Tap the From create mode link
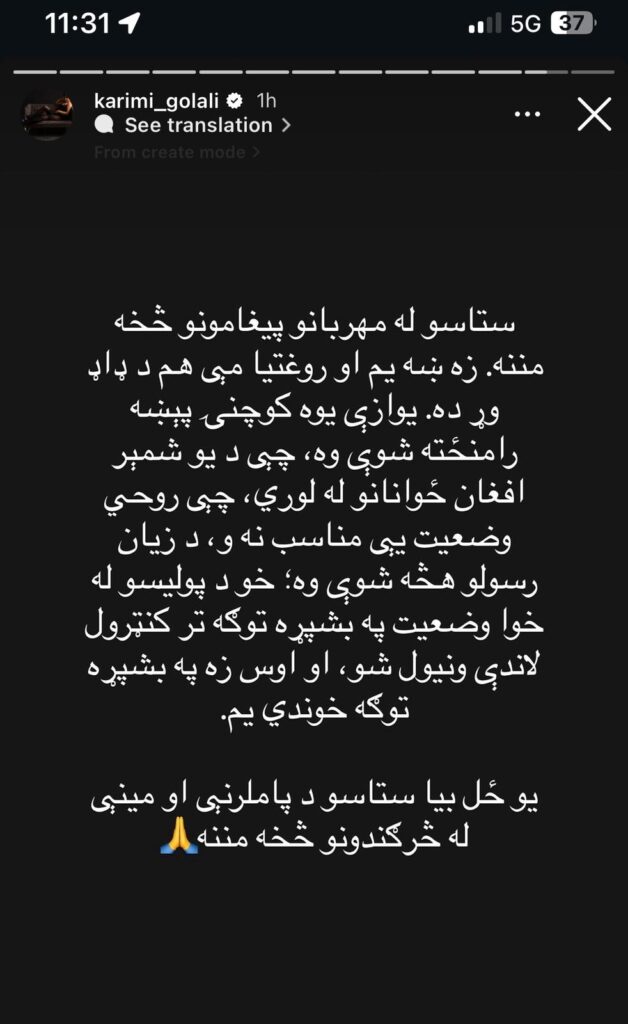Screen dimensions: 628x1024 (x=176, y=153)
